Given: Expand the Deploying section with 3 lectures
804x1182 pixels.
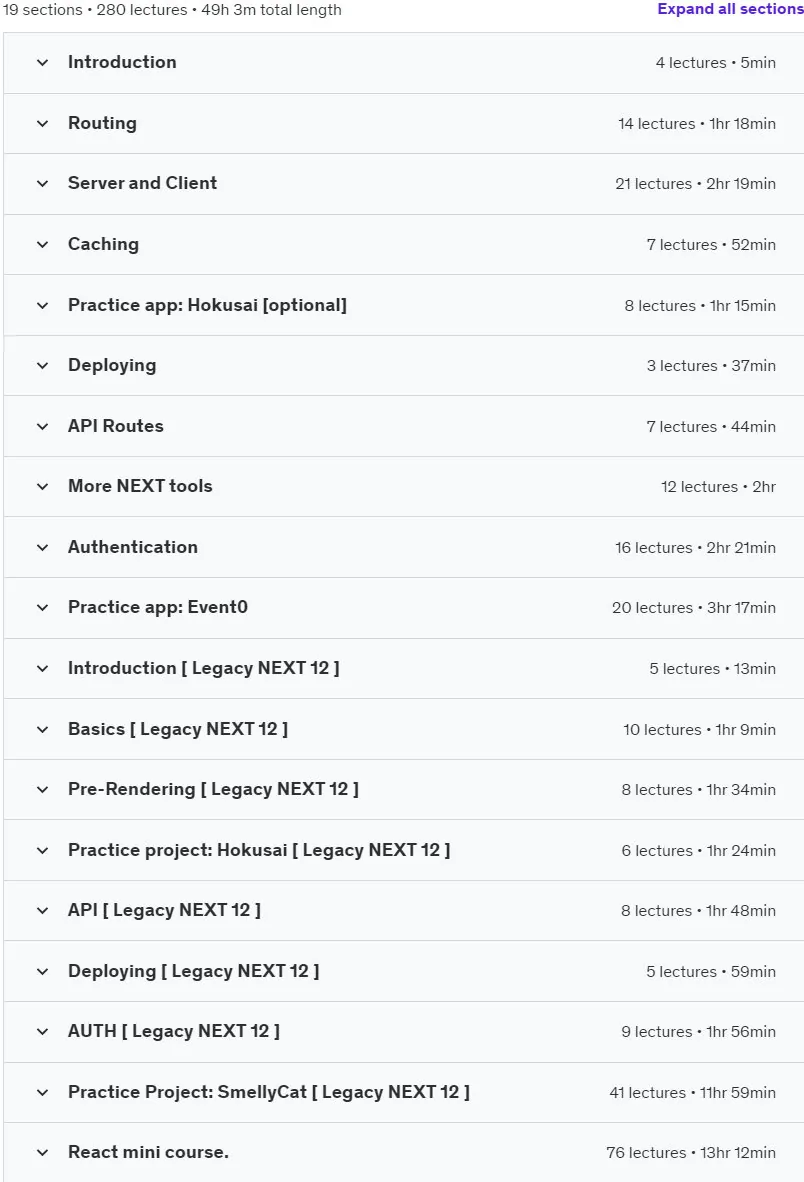Looking at the screenshot, I should [x=403, y=366].
